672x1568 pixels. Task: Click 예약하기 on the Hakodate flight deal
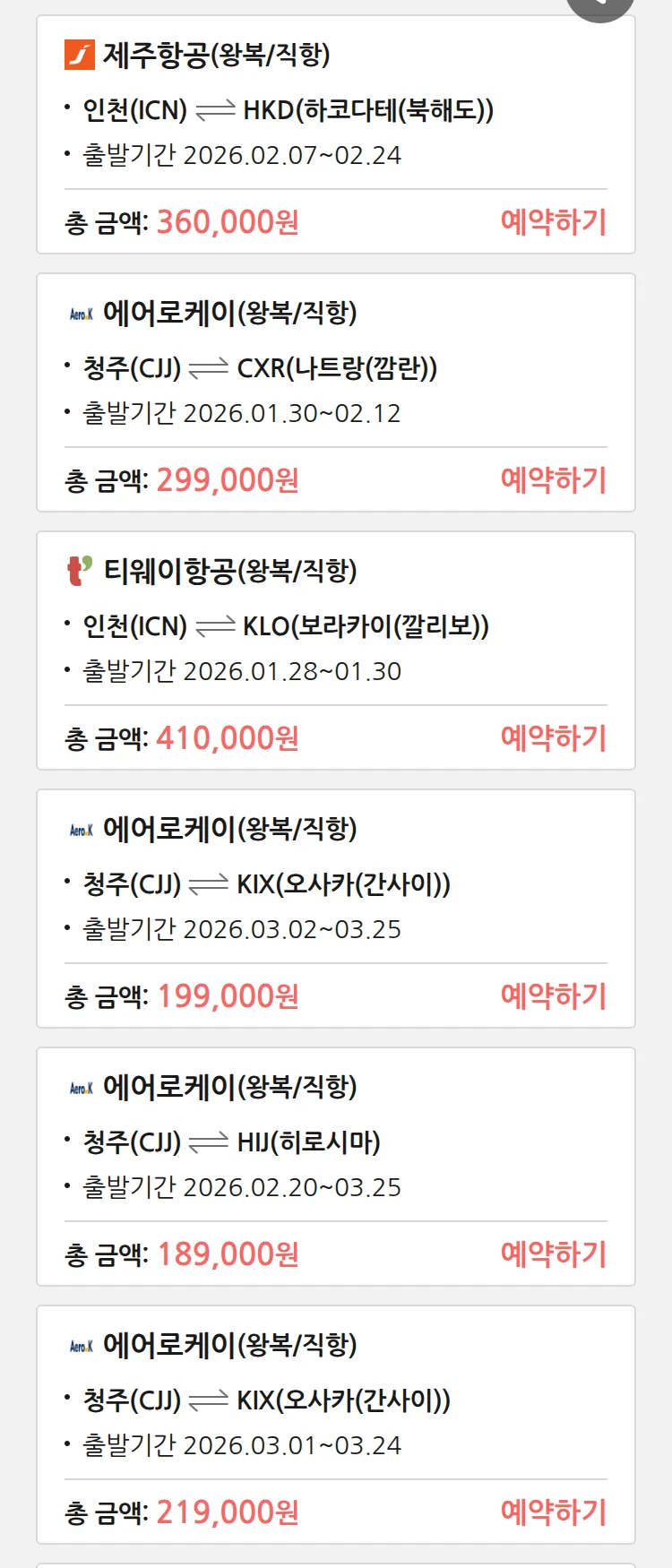pos(554,219)
